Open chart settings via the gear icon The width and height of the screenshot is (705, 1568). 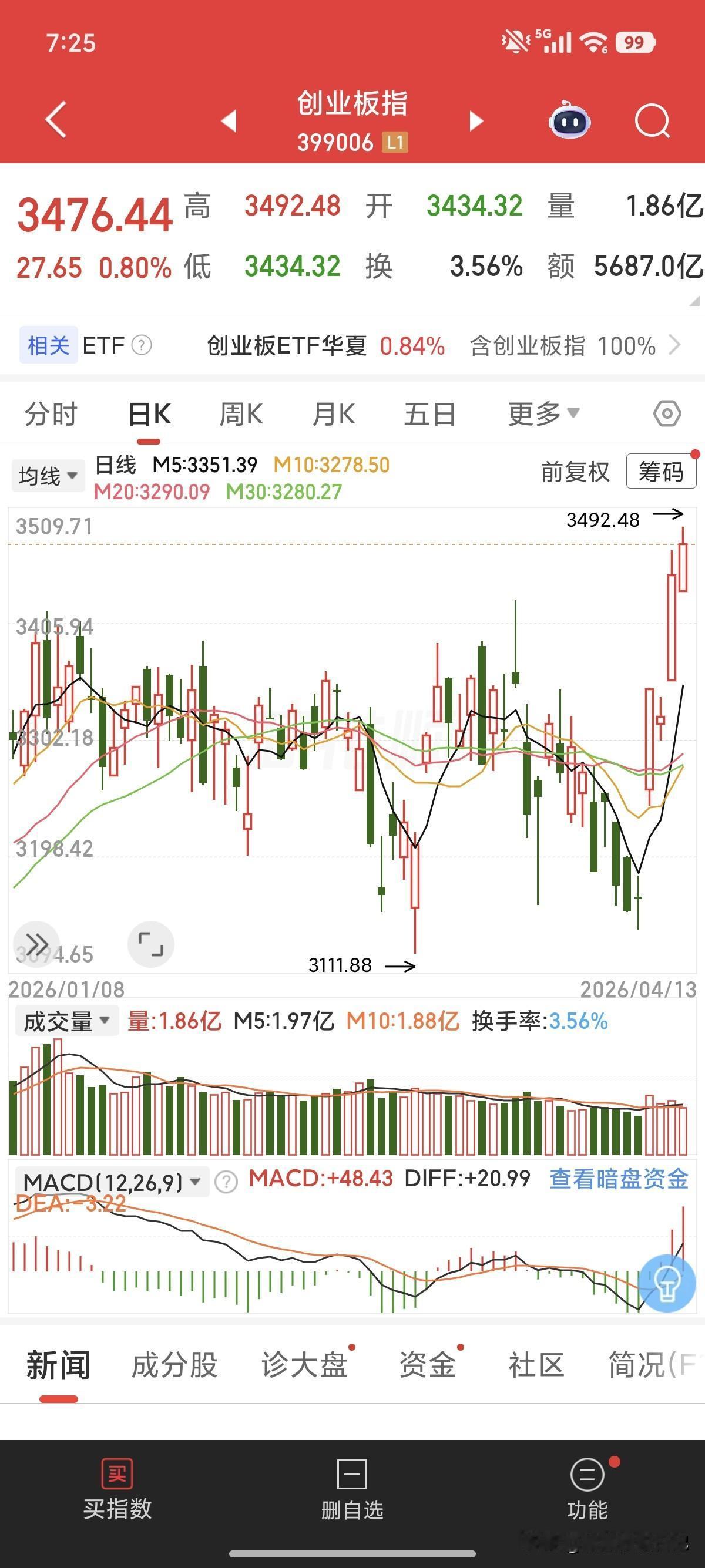664,413
